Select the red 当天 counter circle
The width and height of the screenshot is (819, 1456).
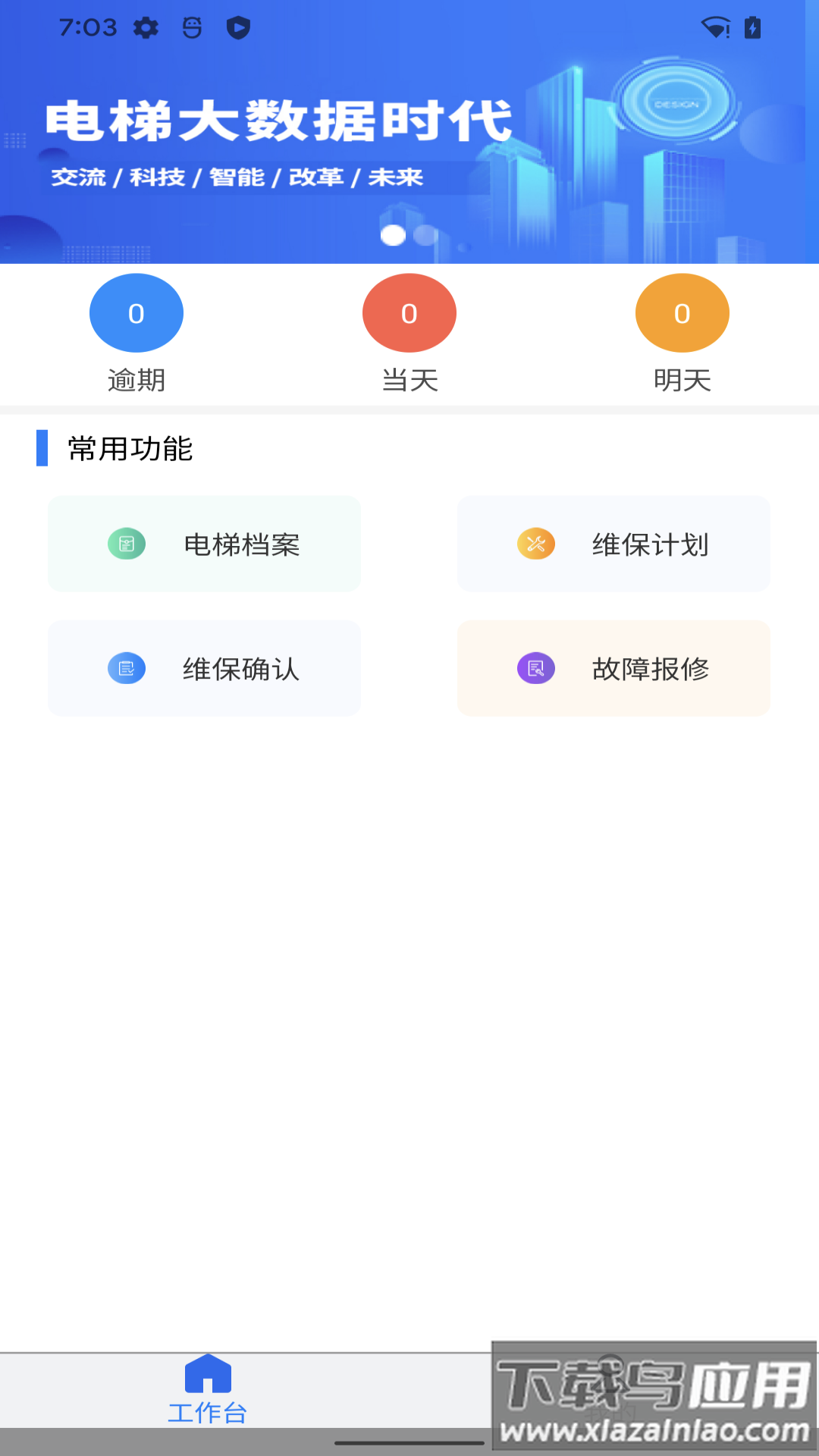coord(409,312)
